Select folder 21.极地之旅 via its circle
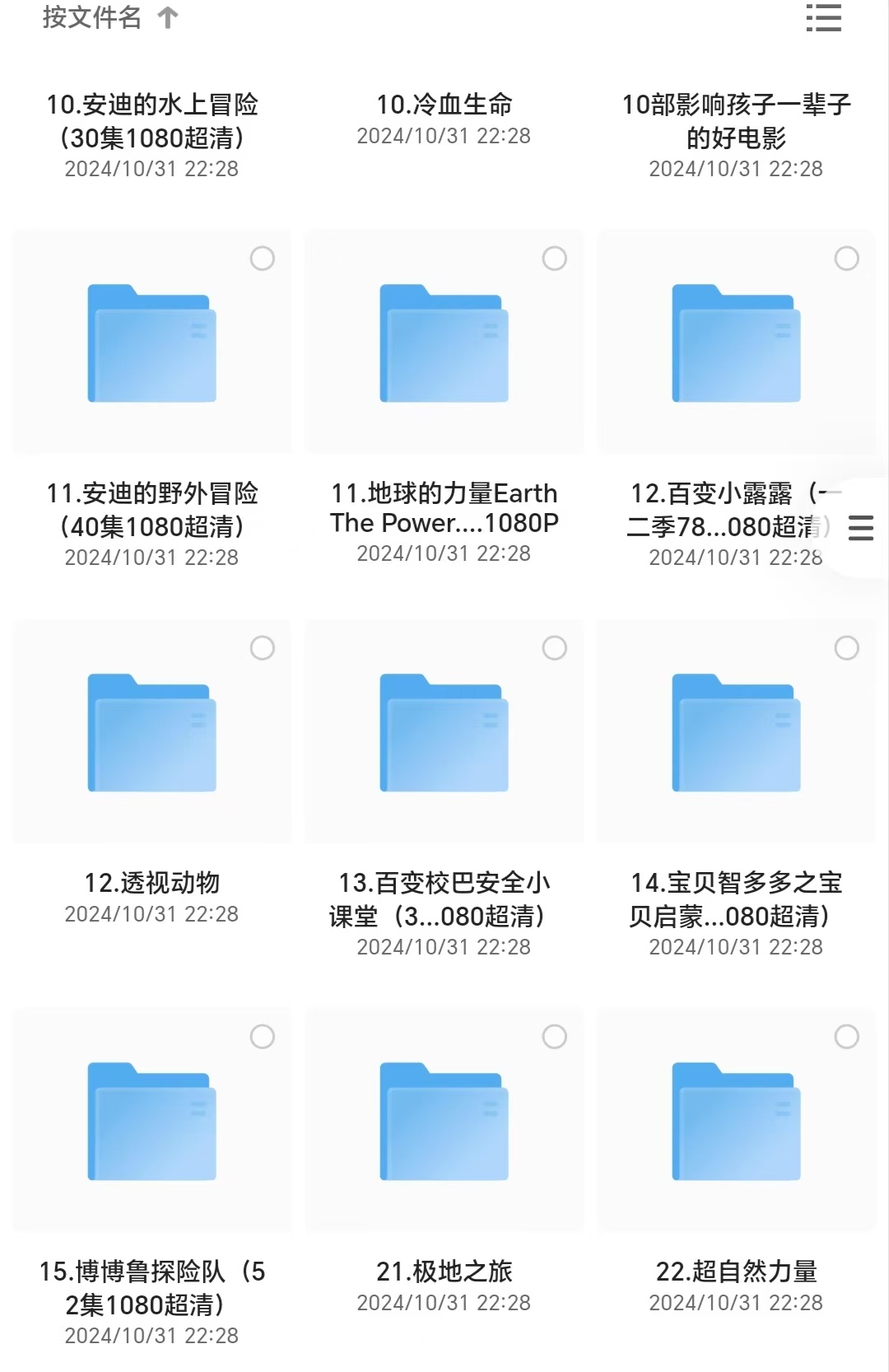Screen dimensions: 889x1372 (x=555, y=1037)
